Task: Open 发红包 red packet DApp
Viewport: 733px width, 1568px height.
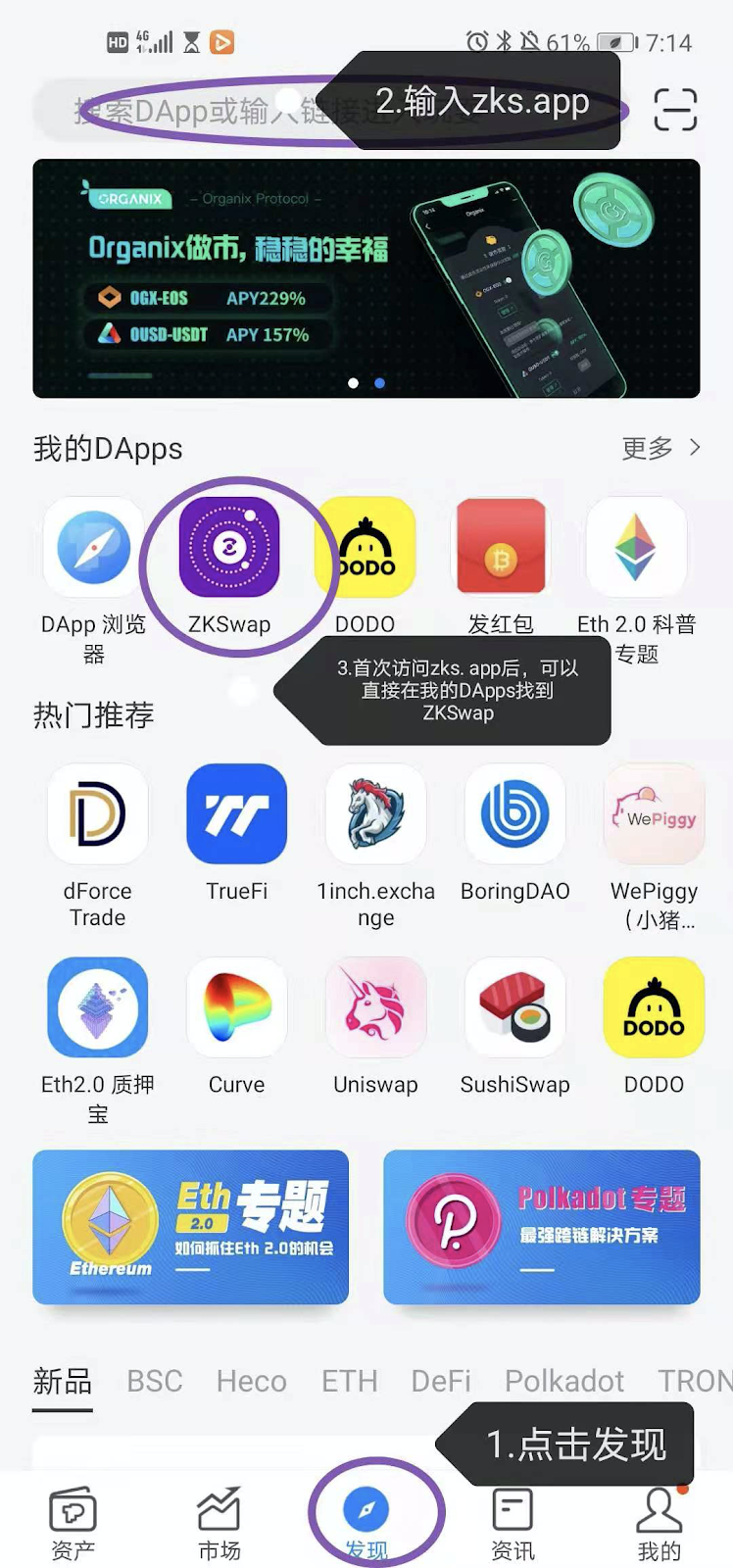Action: (501, 549)
